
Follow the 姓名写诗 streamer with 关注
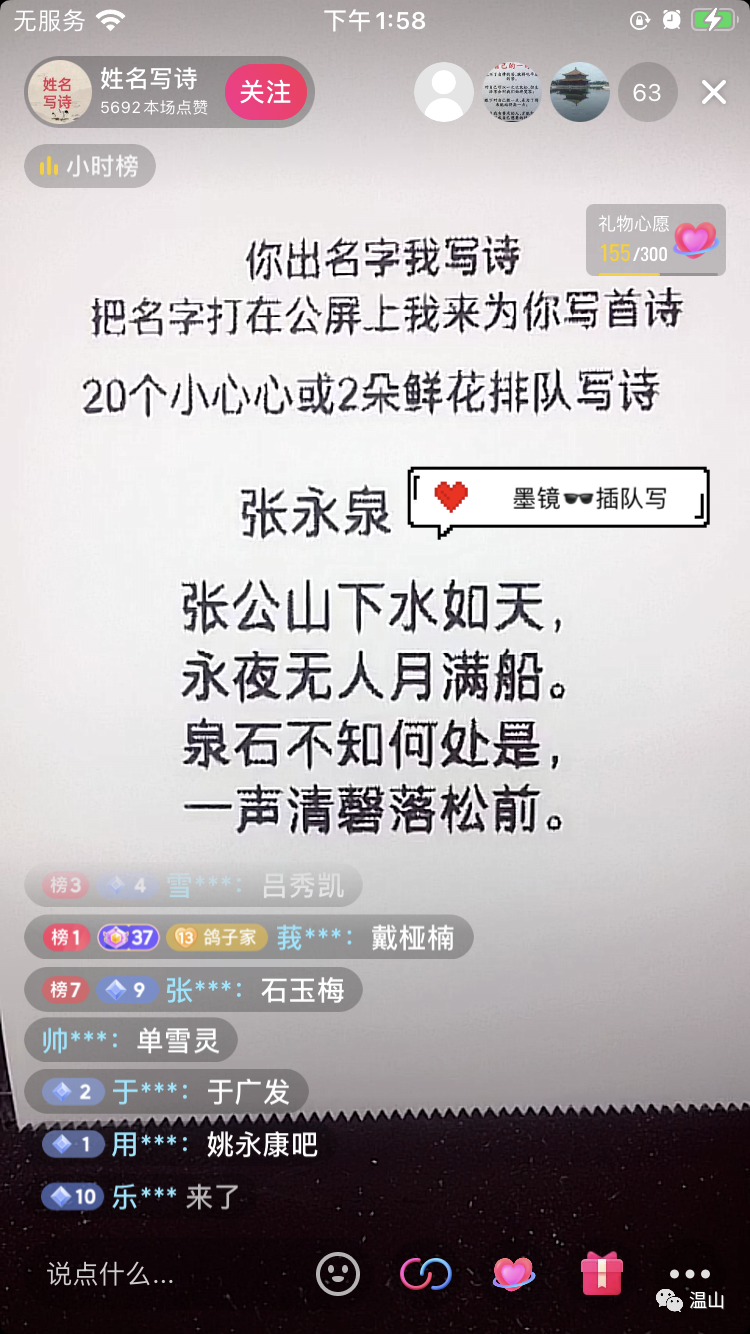click(265, 93)
